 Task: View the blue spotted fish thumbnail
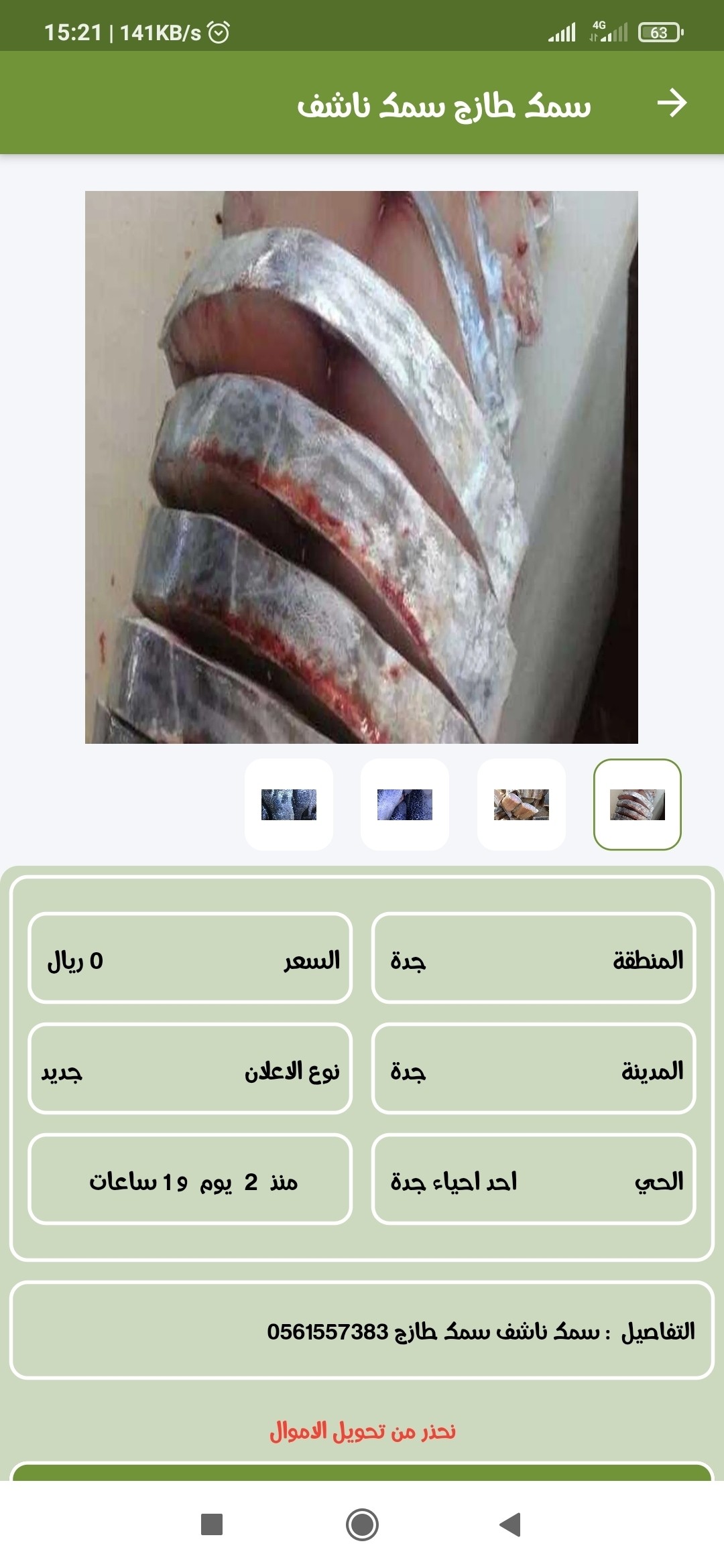click(x=289, y=804)
